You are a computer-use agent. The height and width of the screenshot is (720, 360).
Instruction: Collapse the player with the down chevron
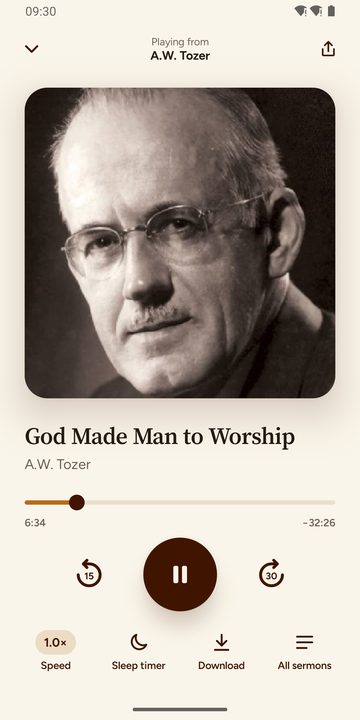point(31,49)
